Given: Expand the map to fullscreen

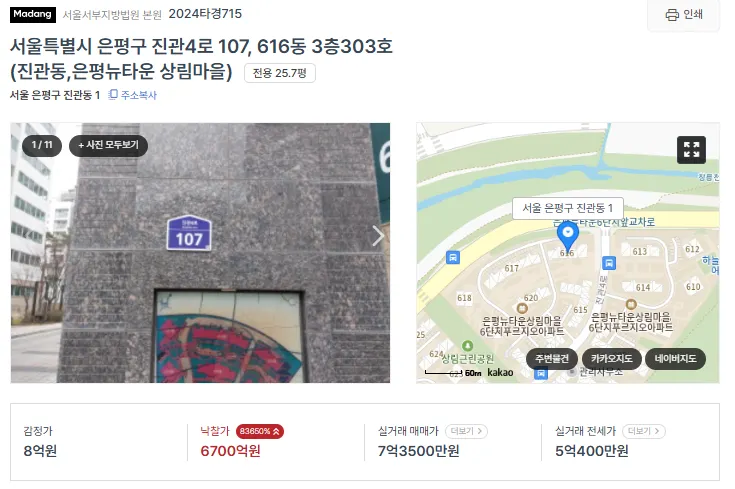Looking at the screenshot, I should tap(691, 150).
